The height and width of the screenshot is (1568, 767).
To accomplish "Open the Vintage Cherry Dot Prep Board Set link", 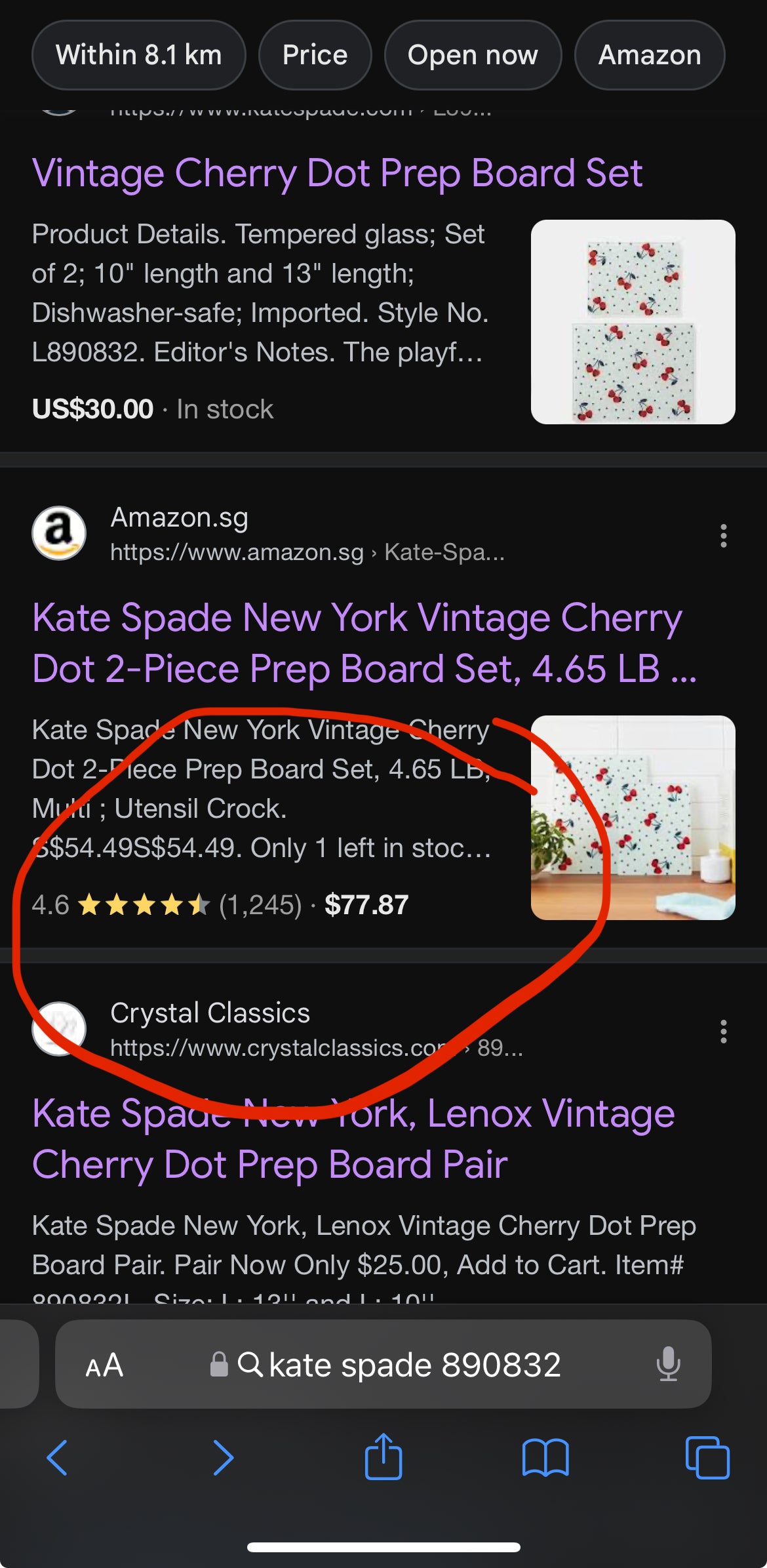I will click(338, 172).
